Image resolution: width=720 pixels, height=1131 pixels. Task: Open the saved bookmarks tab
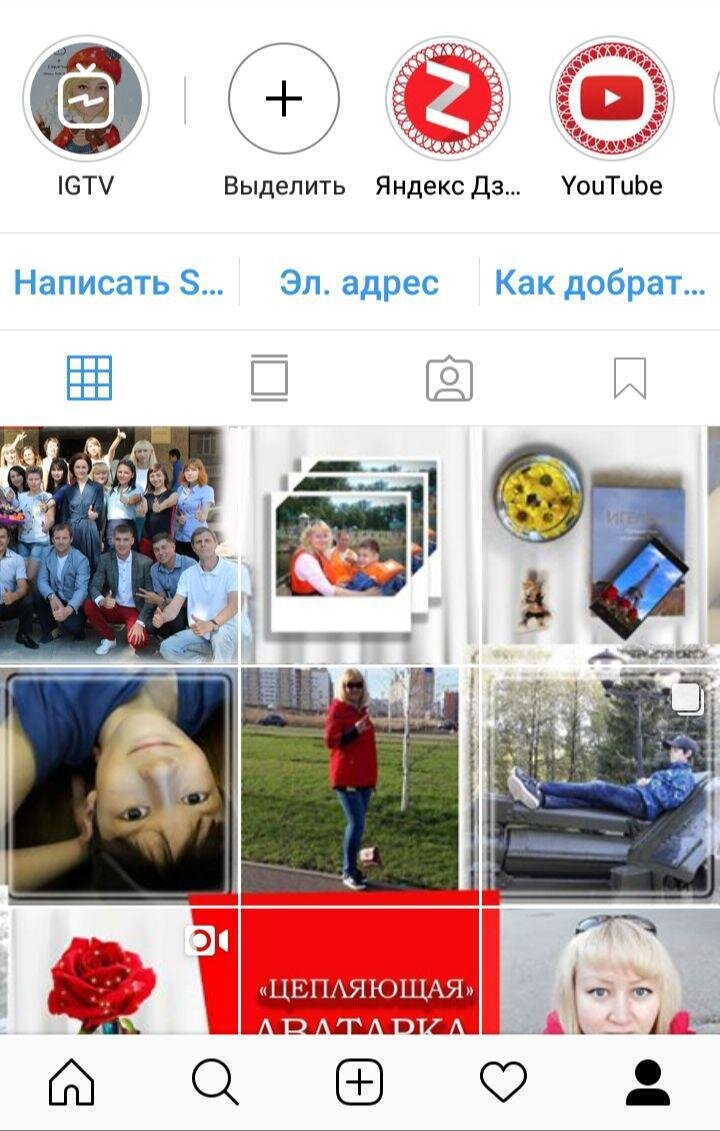point(630,378)
